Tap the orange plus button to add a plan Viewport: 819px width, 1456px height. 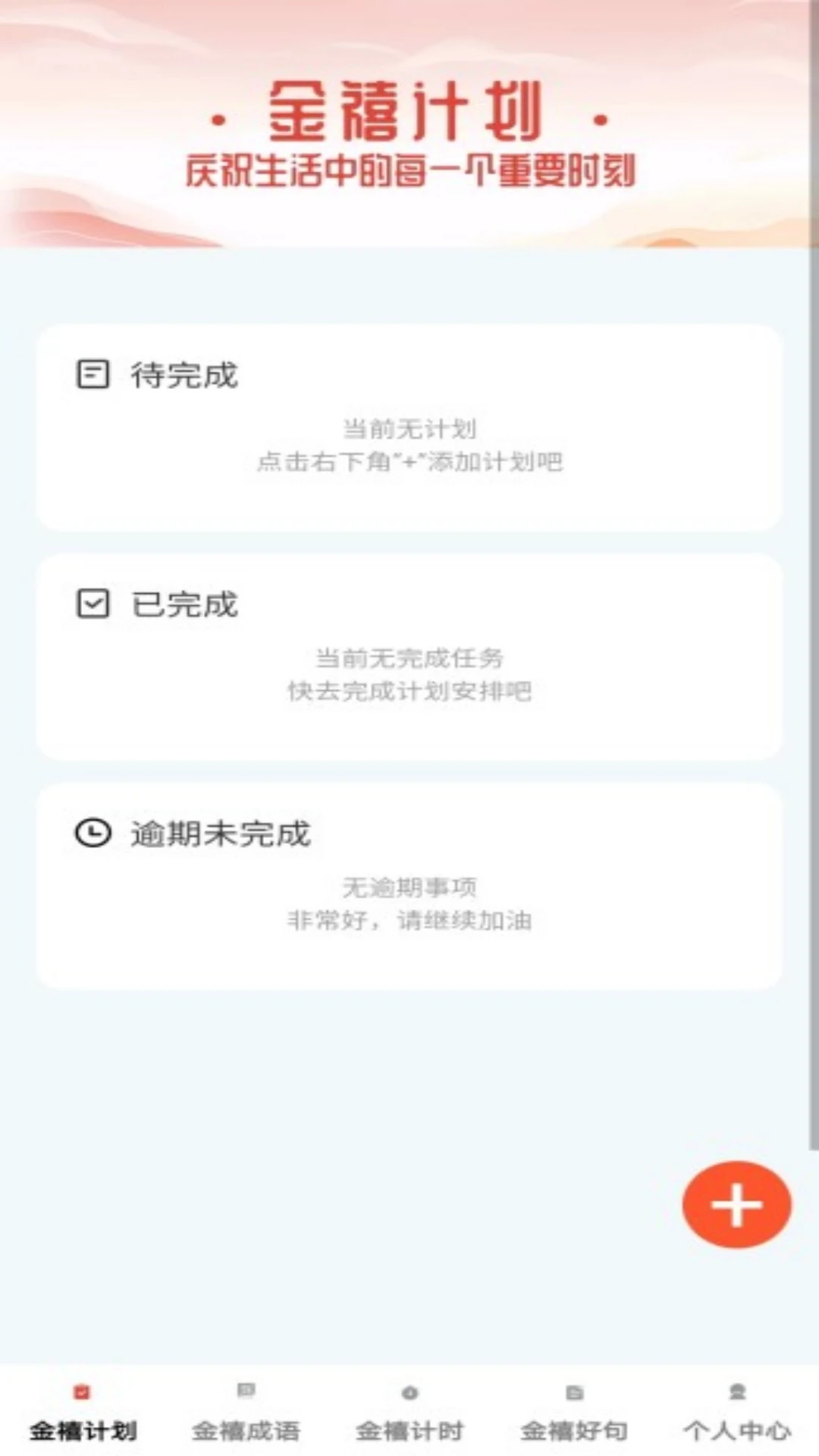[736, 1205]
